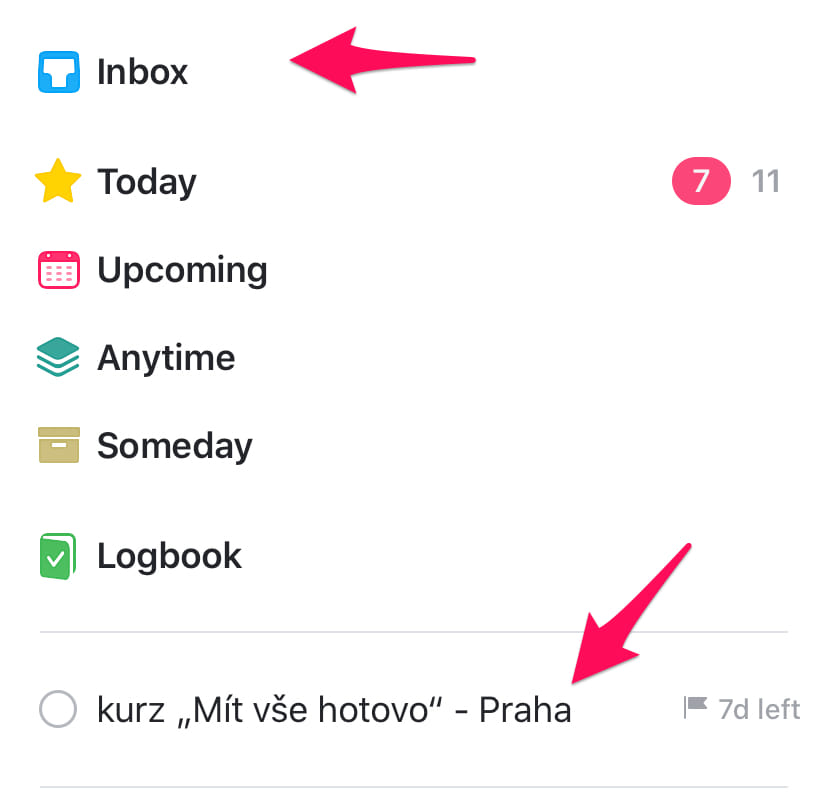Show the Anytime list
The width and height of the screenshot is (828, 810).
pos(165,358)
